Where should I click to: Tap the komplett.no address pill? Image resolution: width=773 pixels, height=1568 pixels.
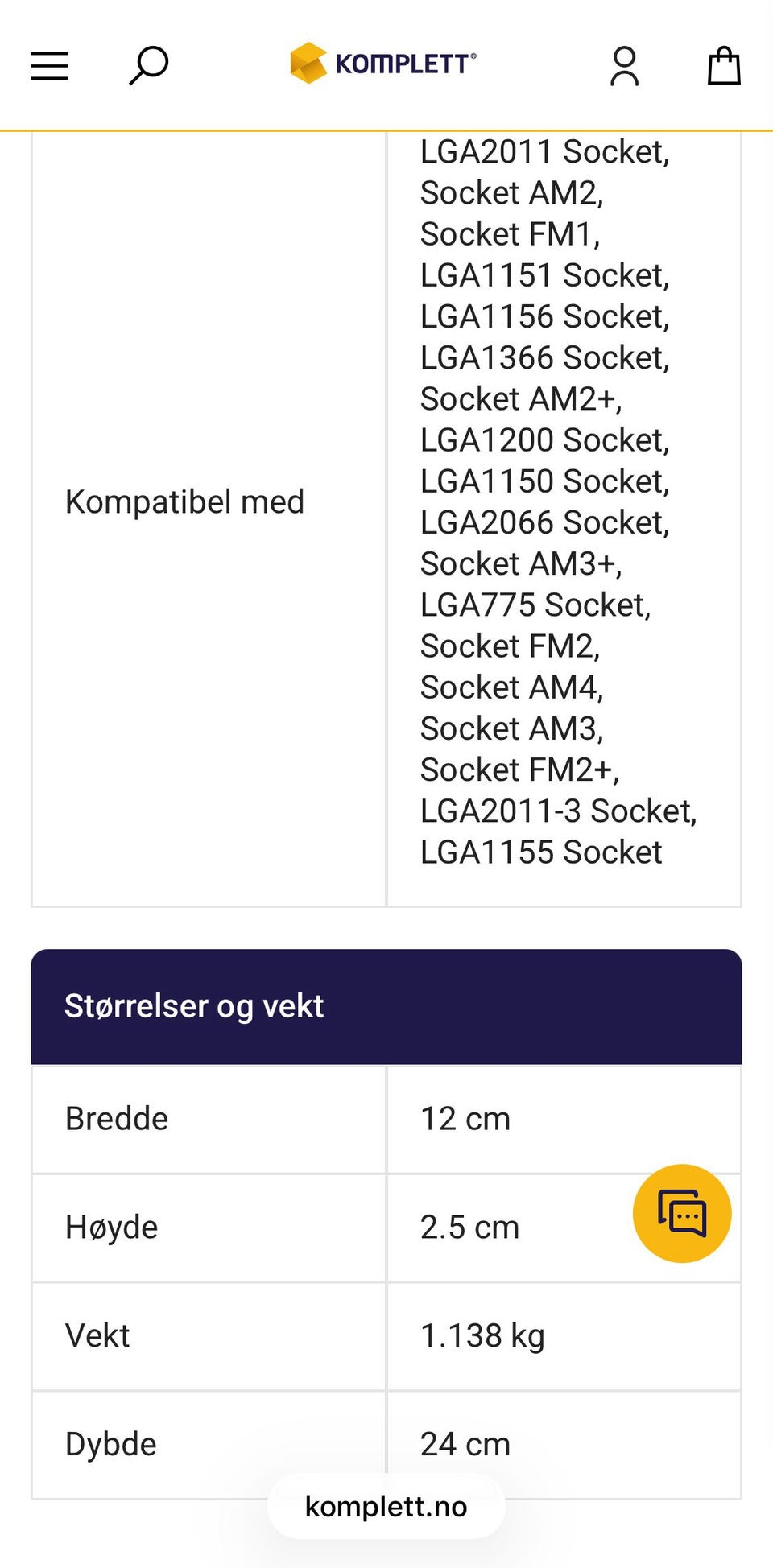click(386, 1506)
